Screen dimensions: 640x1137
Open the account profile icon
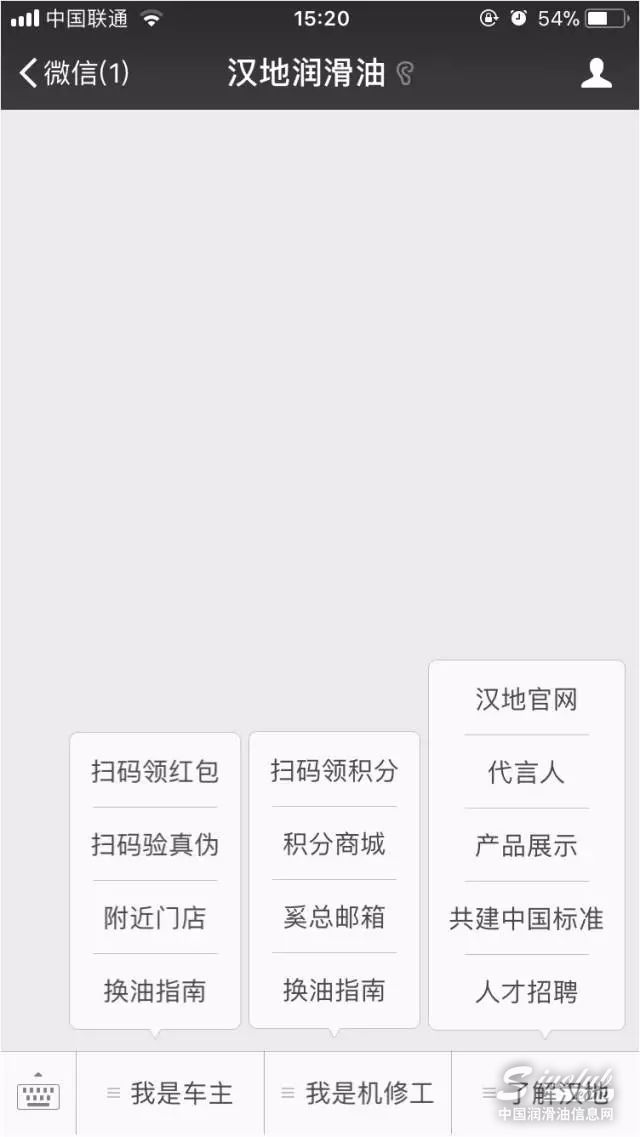596,73
